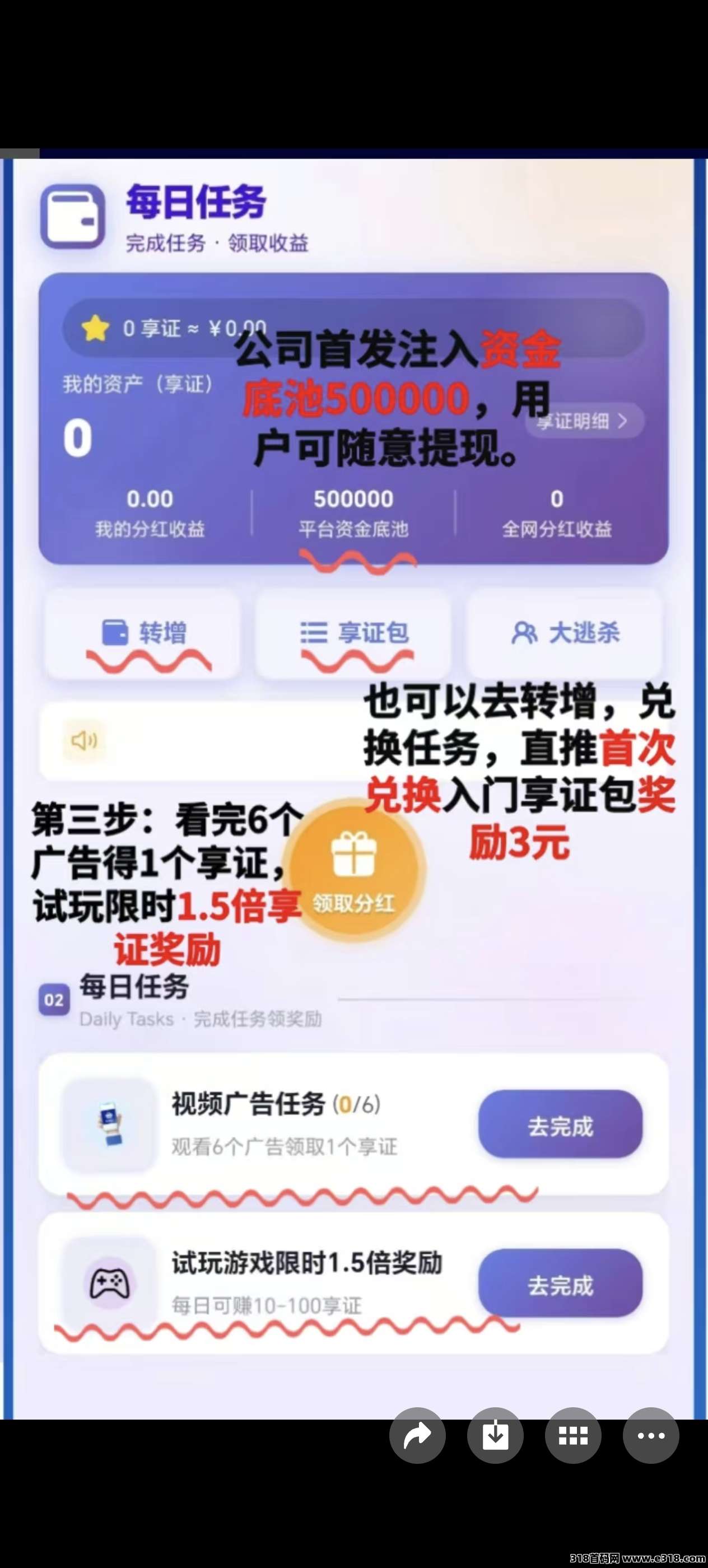Download the image to the device
708x1568 pixels.
495,1435
